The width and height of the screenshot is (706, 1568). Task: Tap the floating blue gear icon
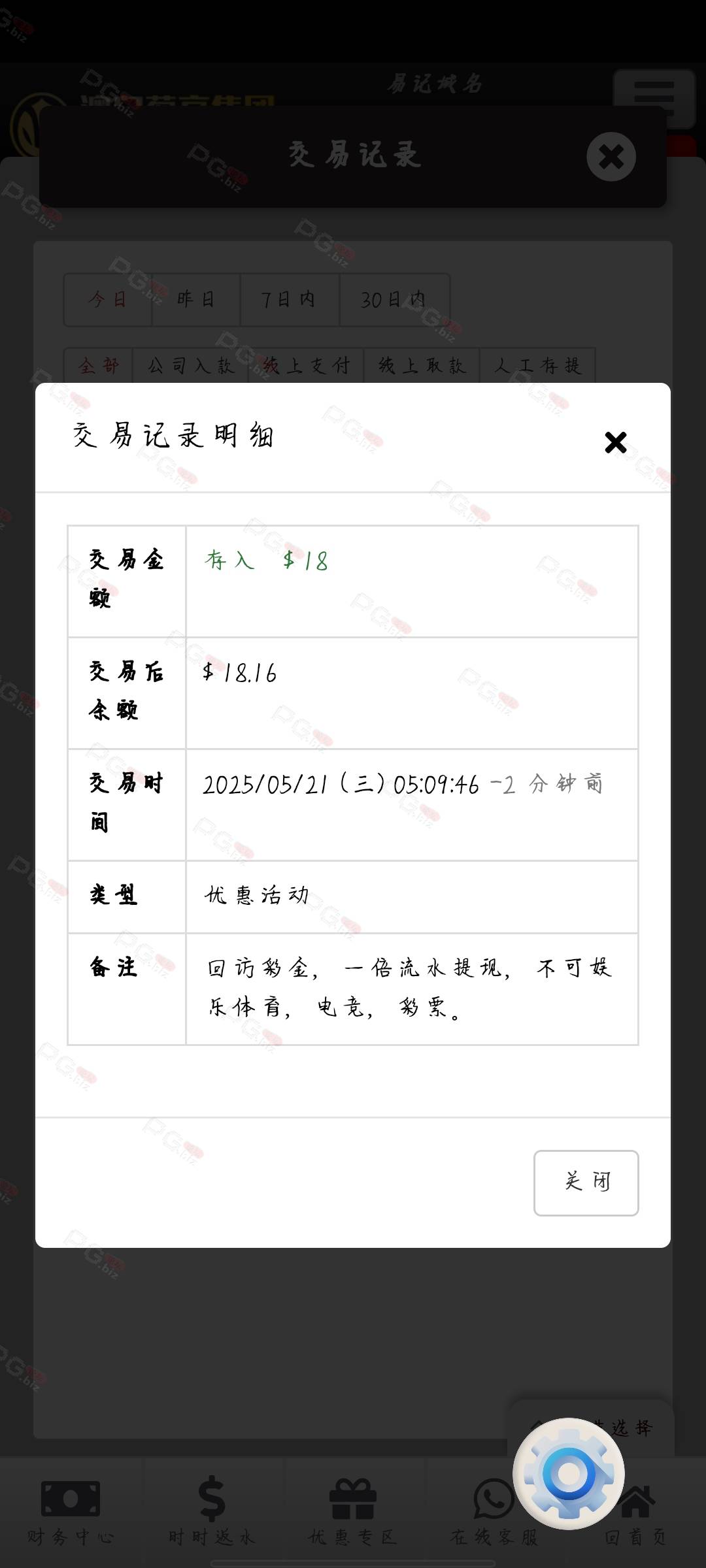[x=569, y=1473]
